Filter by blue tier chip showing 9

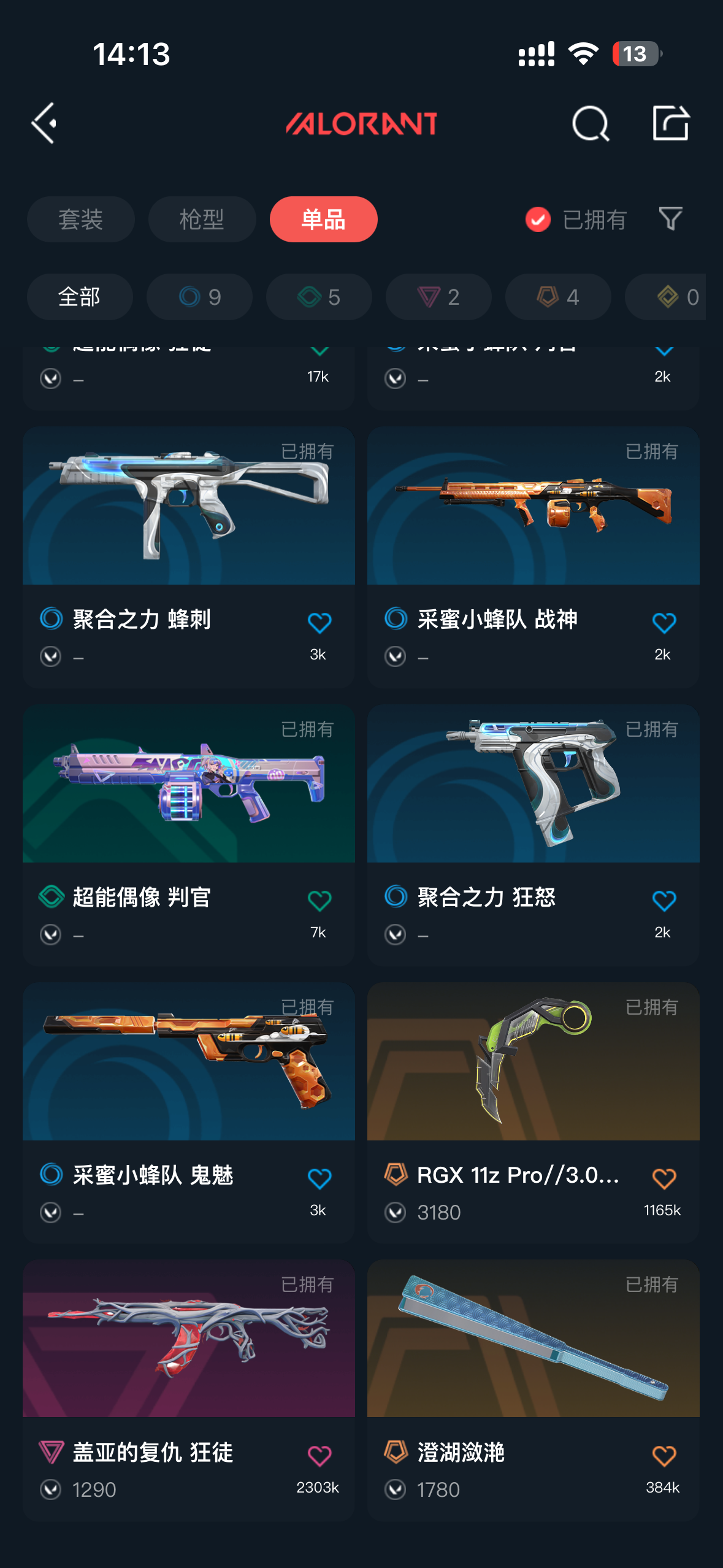(x=199, y=297)
